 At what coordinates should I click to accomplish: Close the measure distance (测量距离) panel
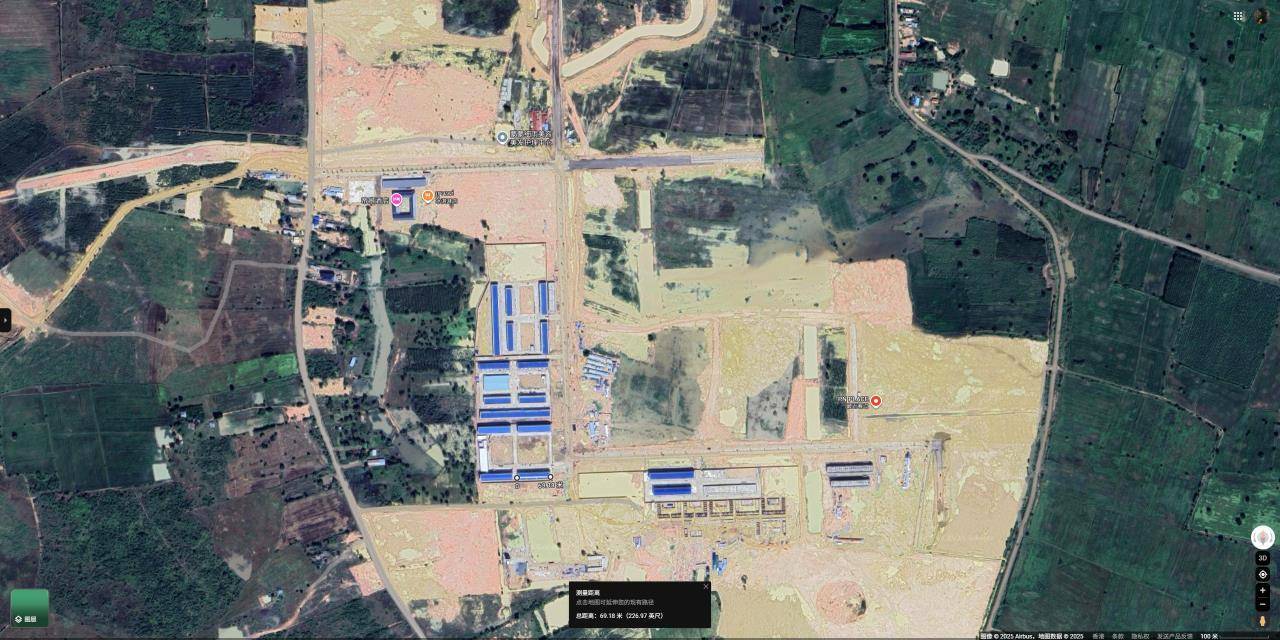click(x=705, y=587)
